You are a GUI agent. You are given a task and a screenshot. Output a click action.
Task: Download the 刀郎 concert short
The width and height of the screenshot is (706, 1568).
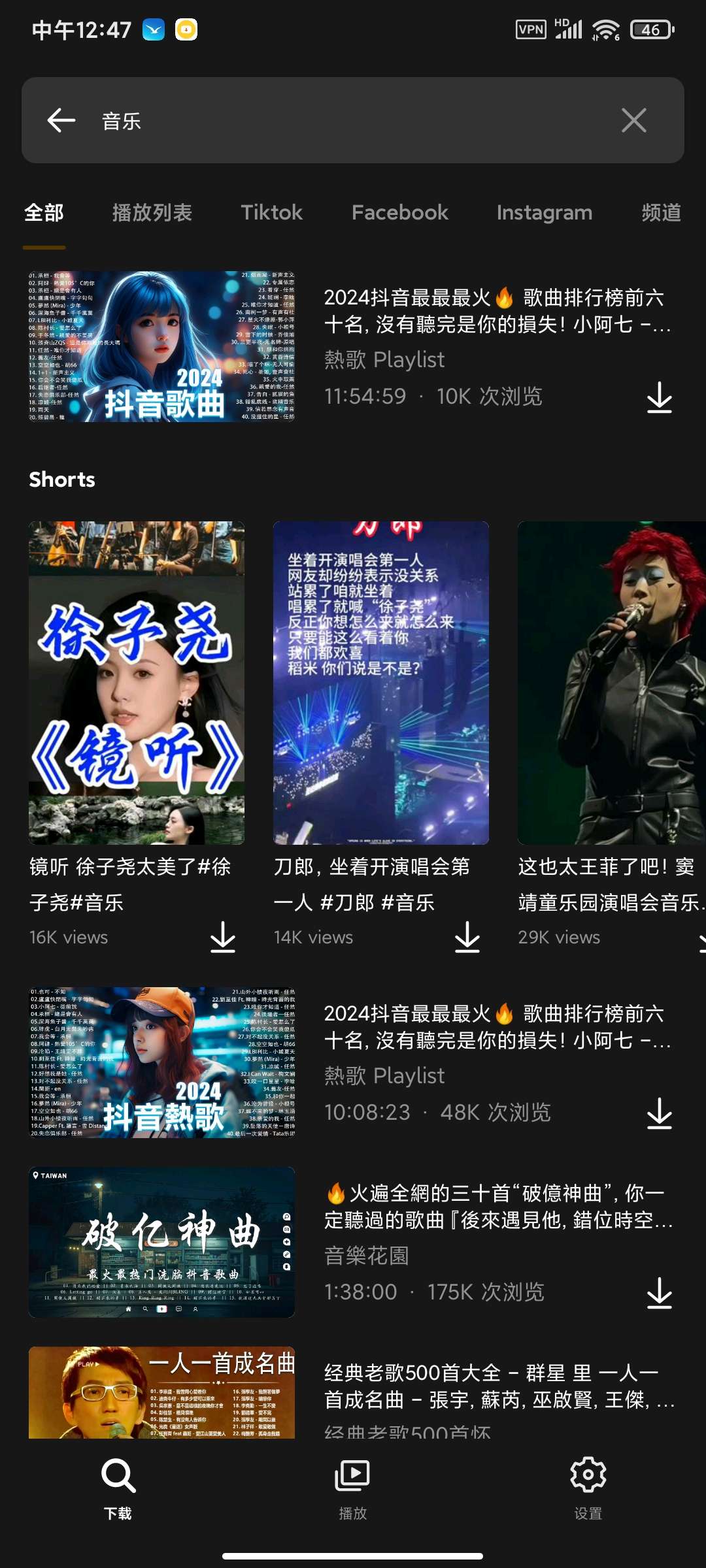pyautogui.click(x=467, y=937)
